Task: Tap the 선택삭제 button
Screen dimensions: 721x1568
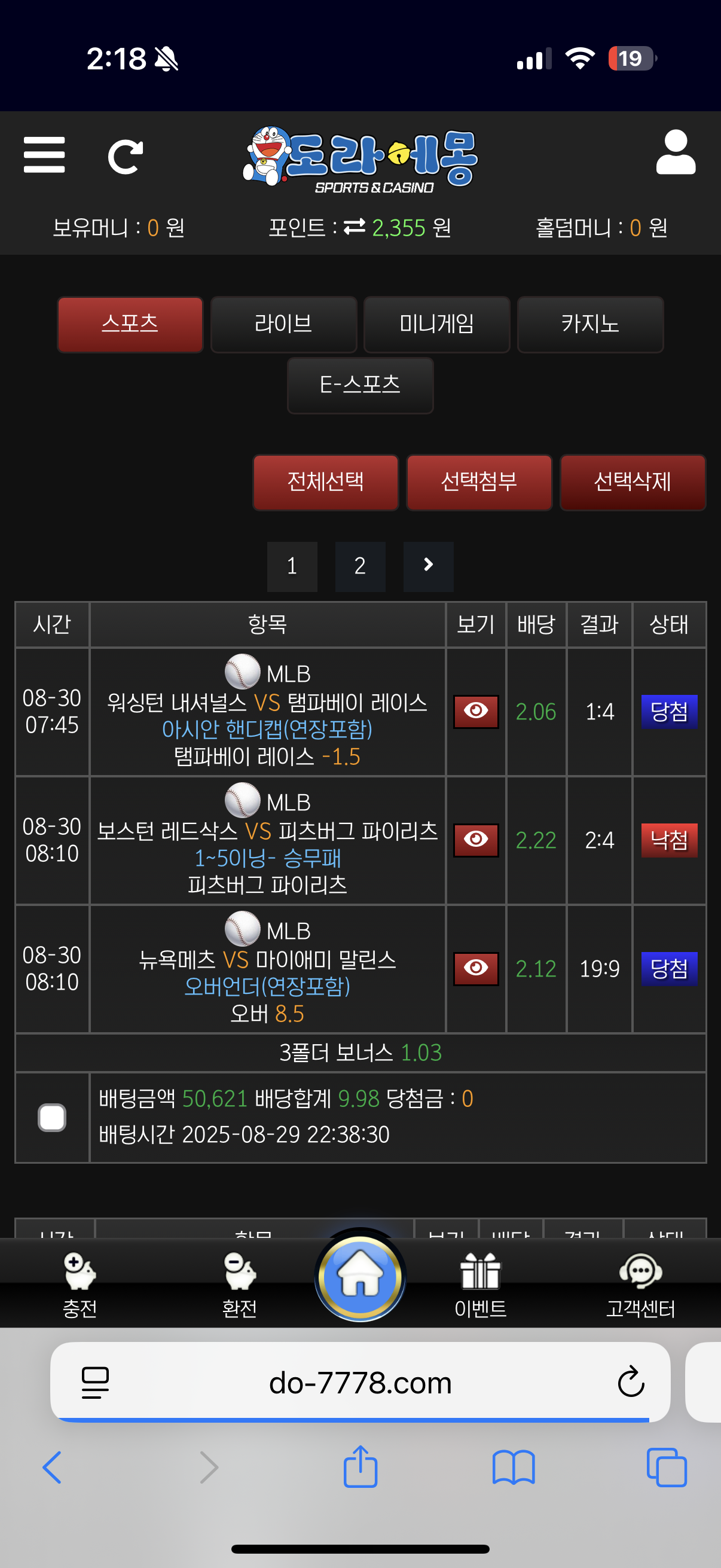Action: pos(632,482)
